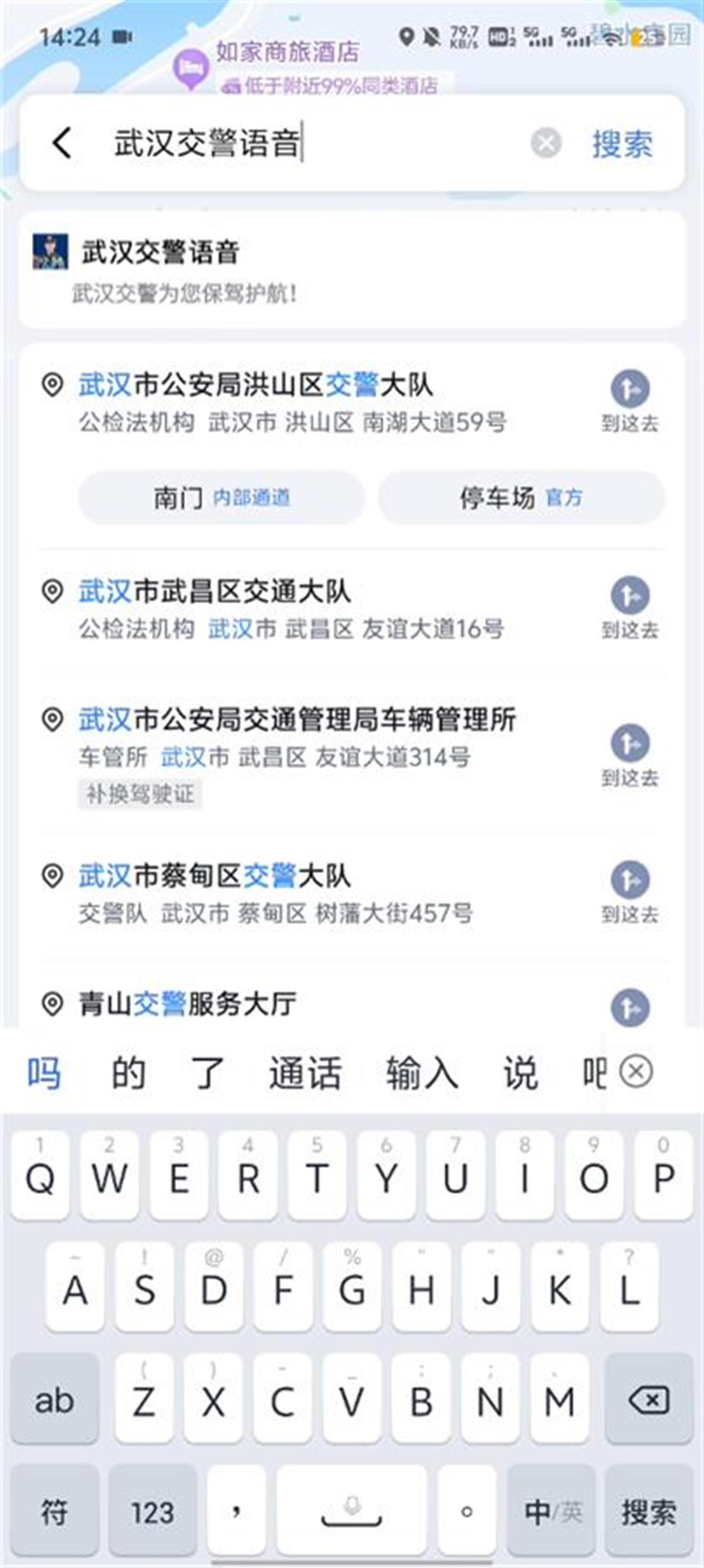The width and height of the screenshot is (704, 1568).
Task: Select the 南门 内部通道 chip
Action: (x=221, y=498)
